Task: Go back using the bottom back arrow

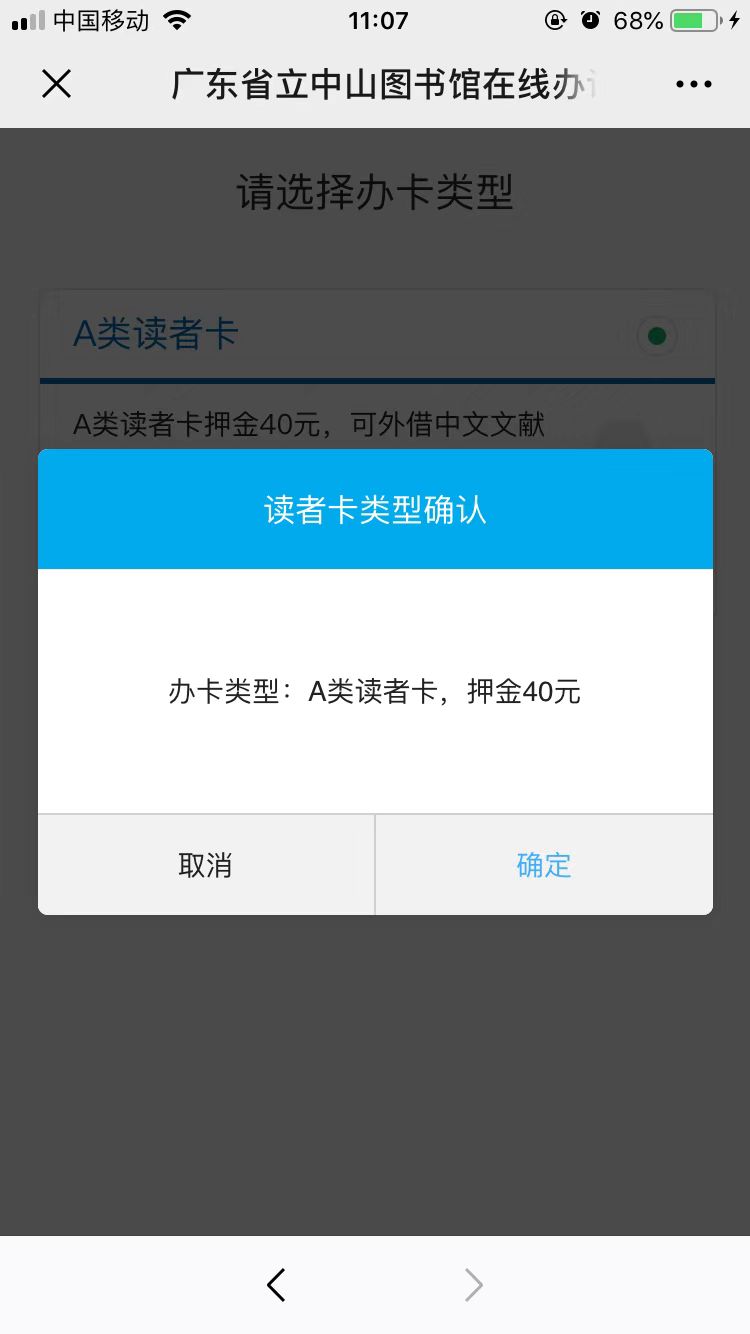Action: pos(277,1285)
